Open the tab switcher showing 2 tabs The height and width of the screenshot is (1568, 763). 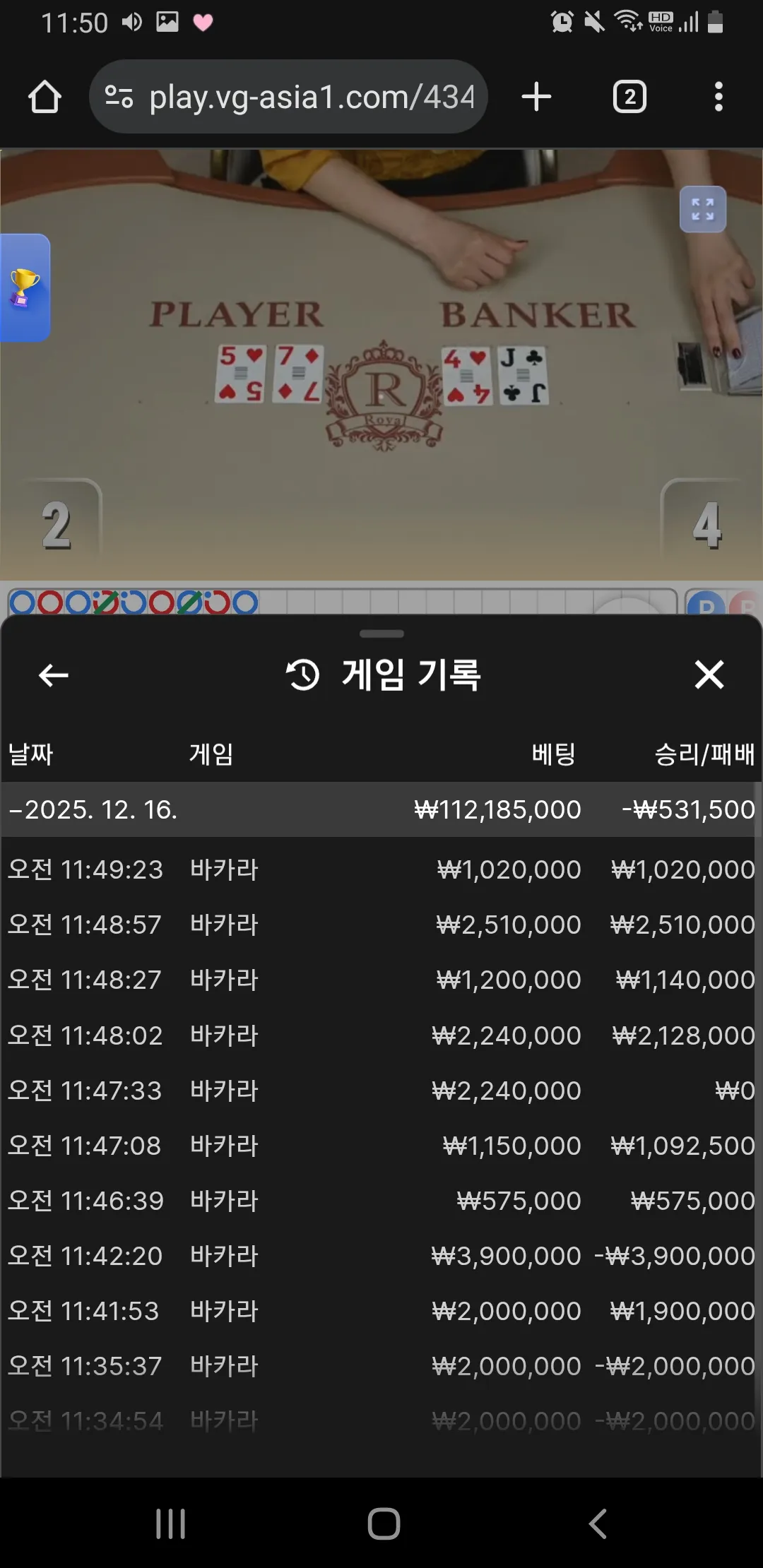point(629,97)
